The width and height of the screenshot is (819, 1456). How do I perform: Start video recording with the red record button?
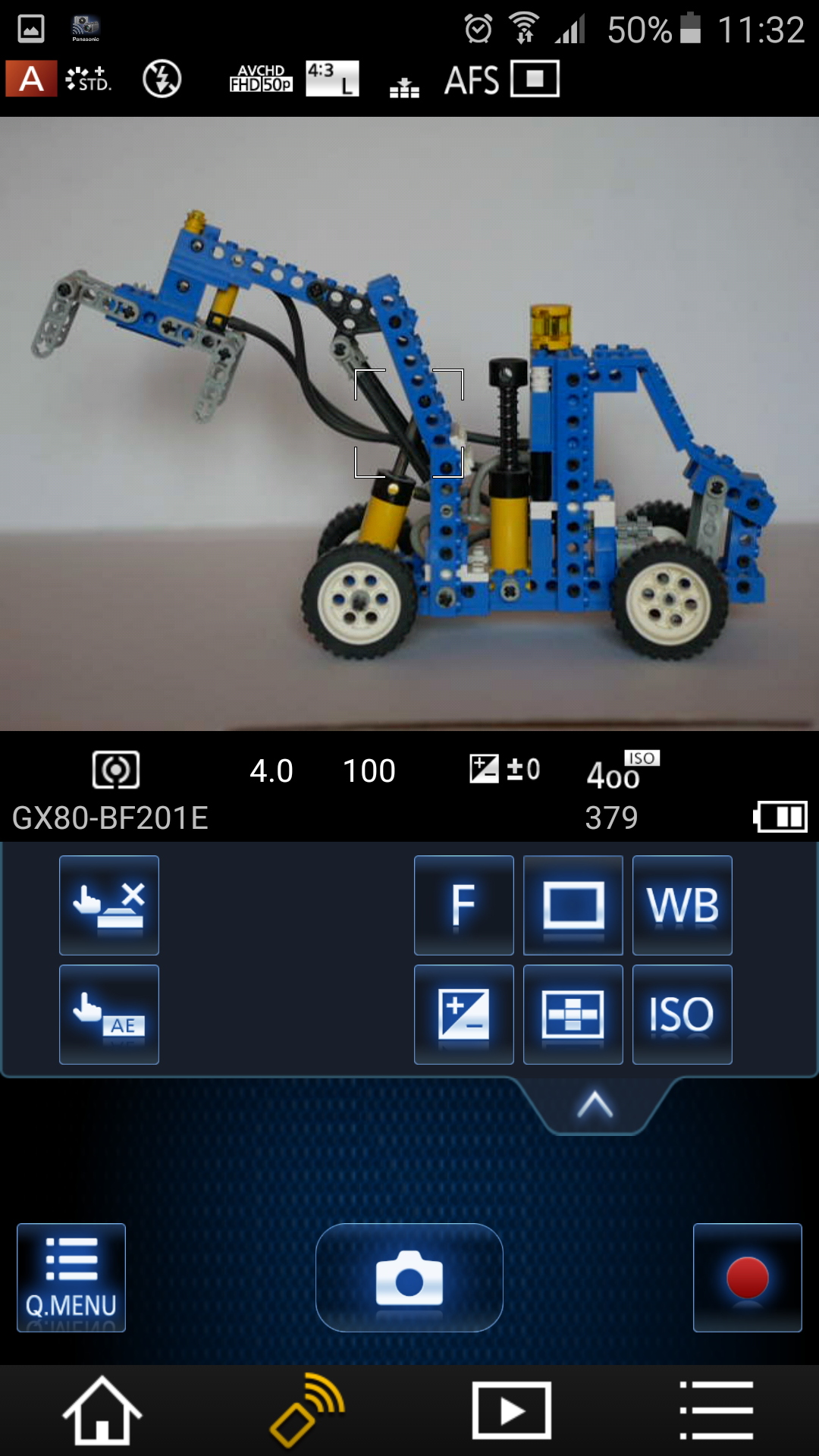click(748, 1278)
